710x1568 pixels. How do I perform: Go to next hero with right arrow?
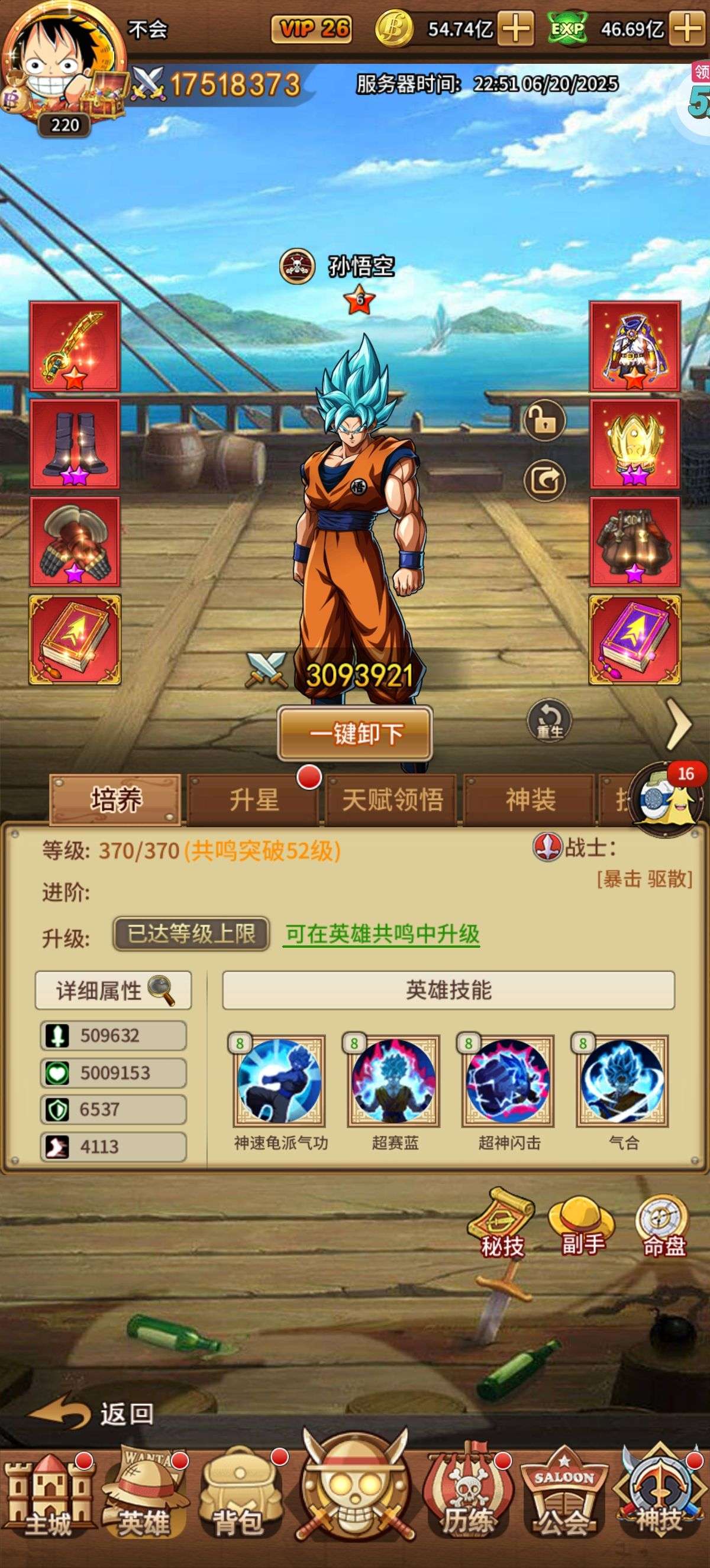[679, 723]
